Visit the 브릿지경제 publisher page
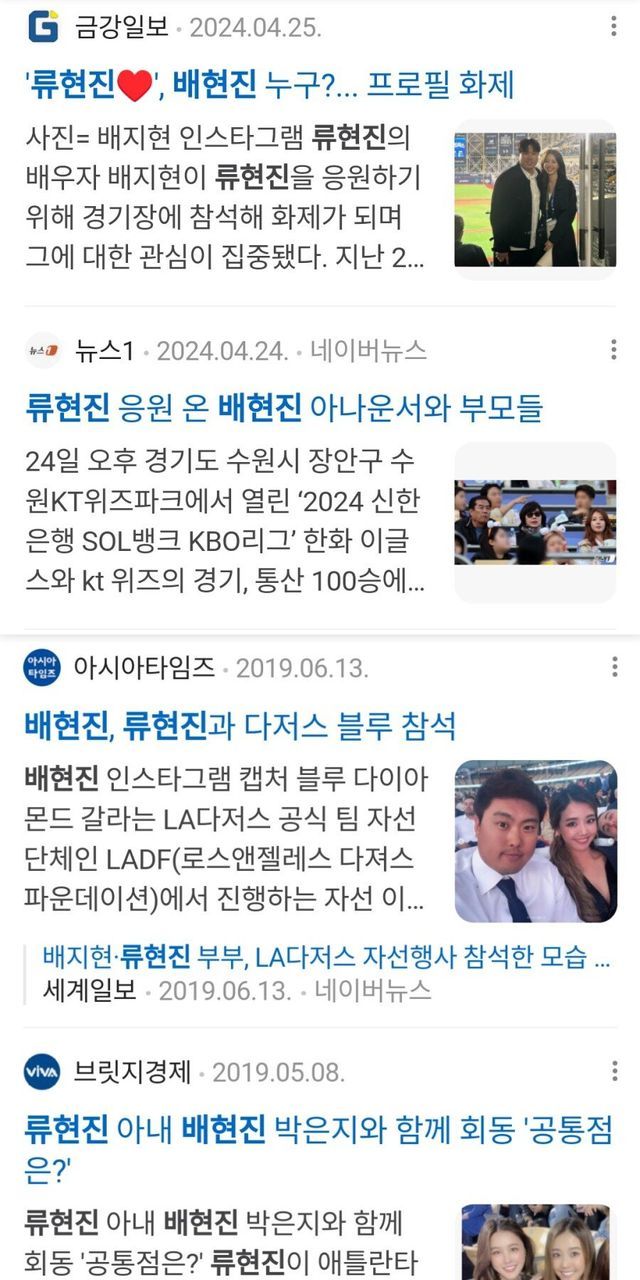The width and height of the screenshot is (640, 1280). [132, 1073]
